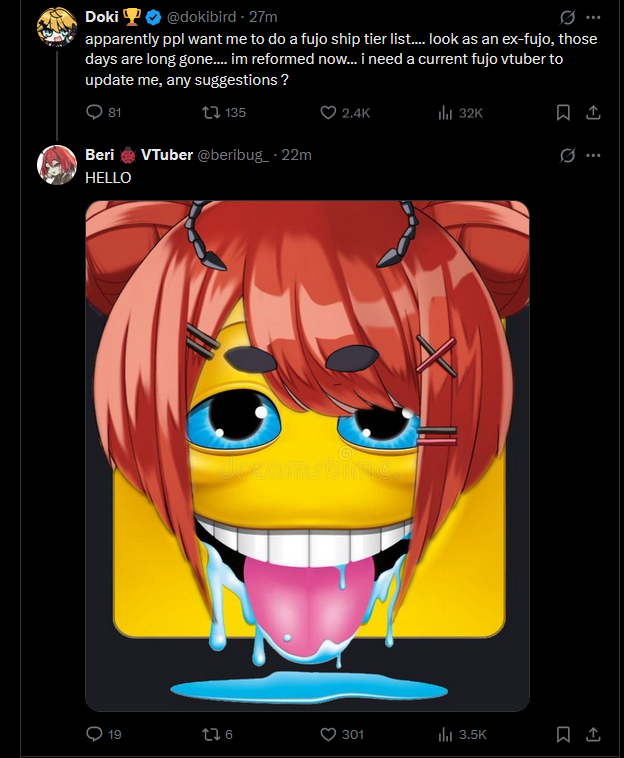Screen dimensions: 624x758
Task: Reply to Beri's HELLO post
Action: pyautogui.click(x=95, y=734)
